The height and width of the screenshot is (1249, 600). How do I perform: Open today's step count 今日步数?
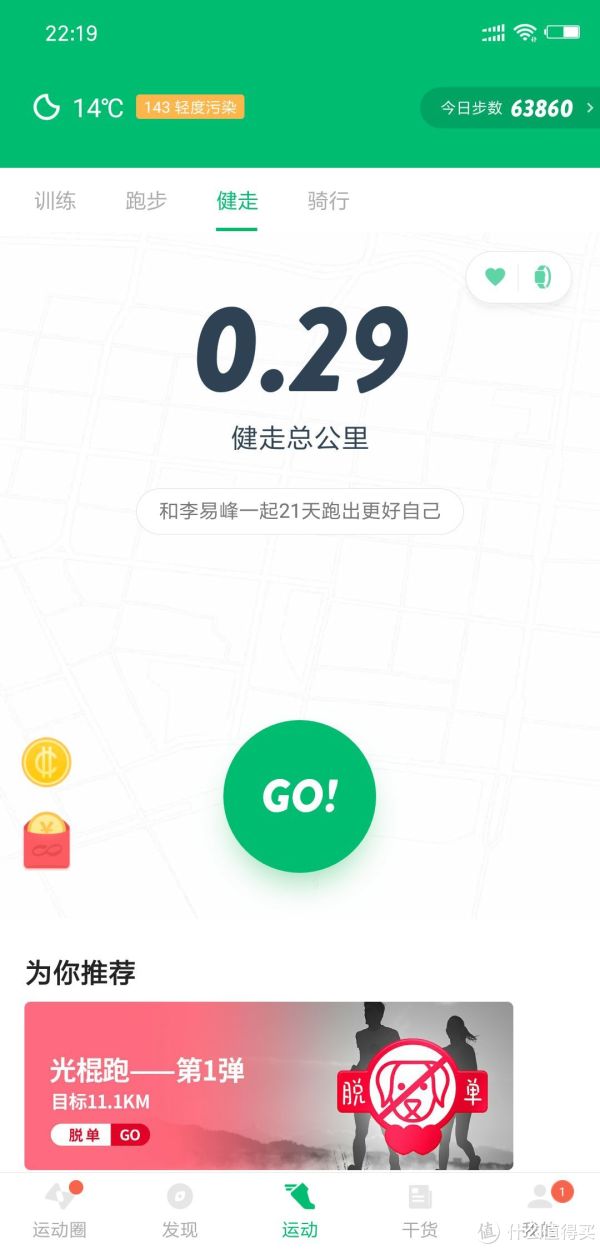(x=510, y=108)
